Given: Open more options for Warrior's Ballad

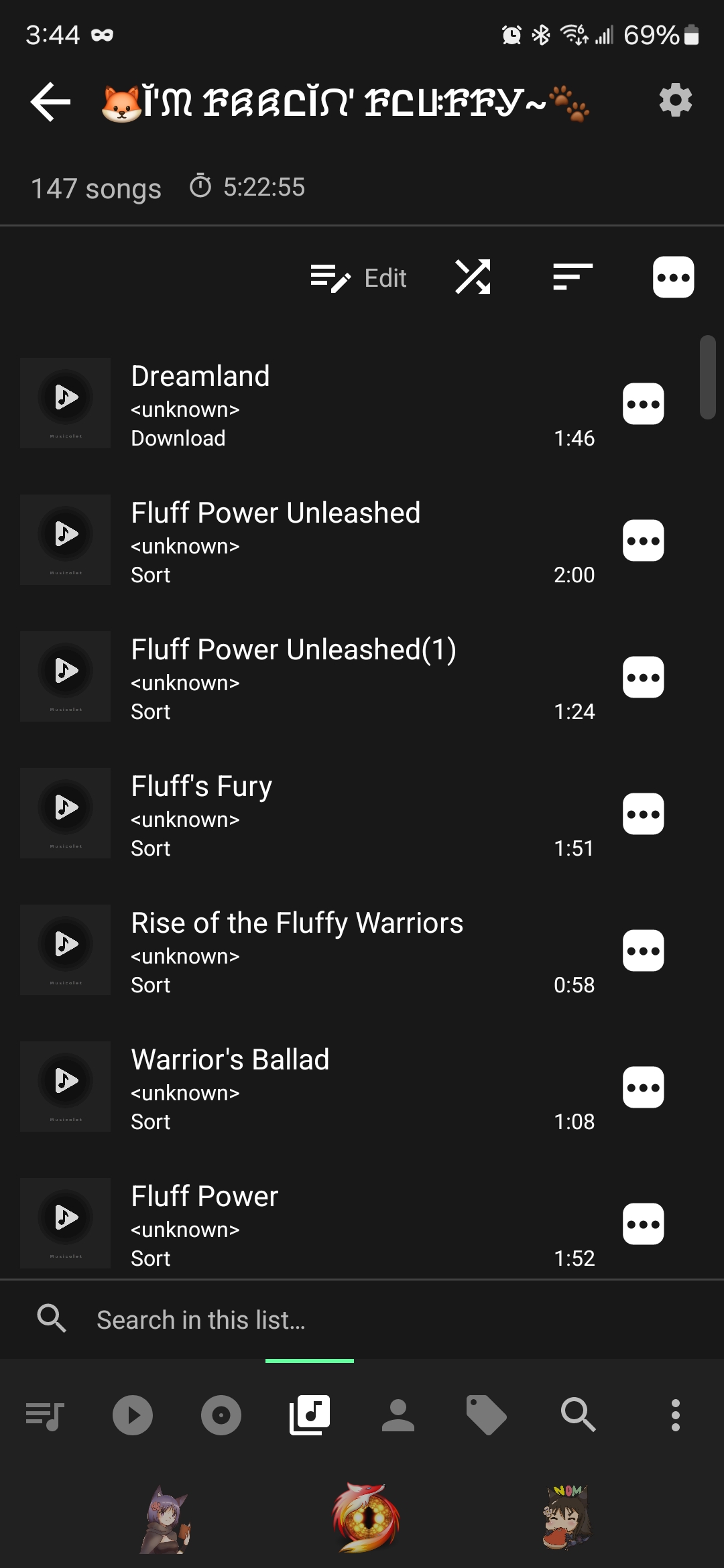Looking at the screenshot, I should click(643, 1088).
